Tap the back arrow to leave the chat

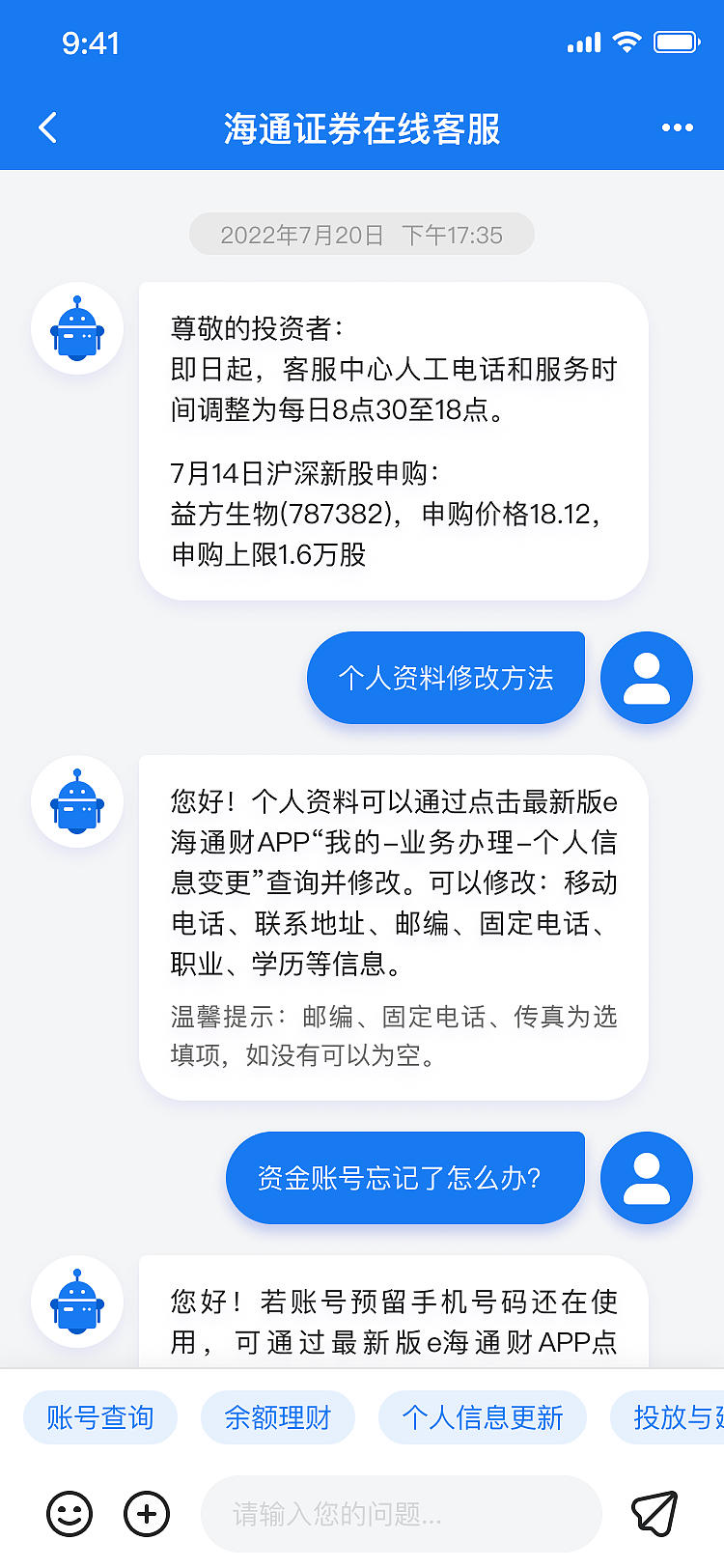click(47, 126)
